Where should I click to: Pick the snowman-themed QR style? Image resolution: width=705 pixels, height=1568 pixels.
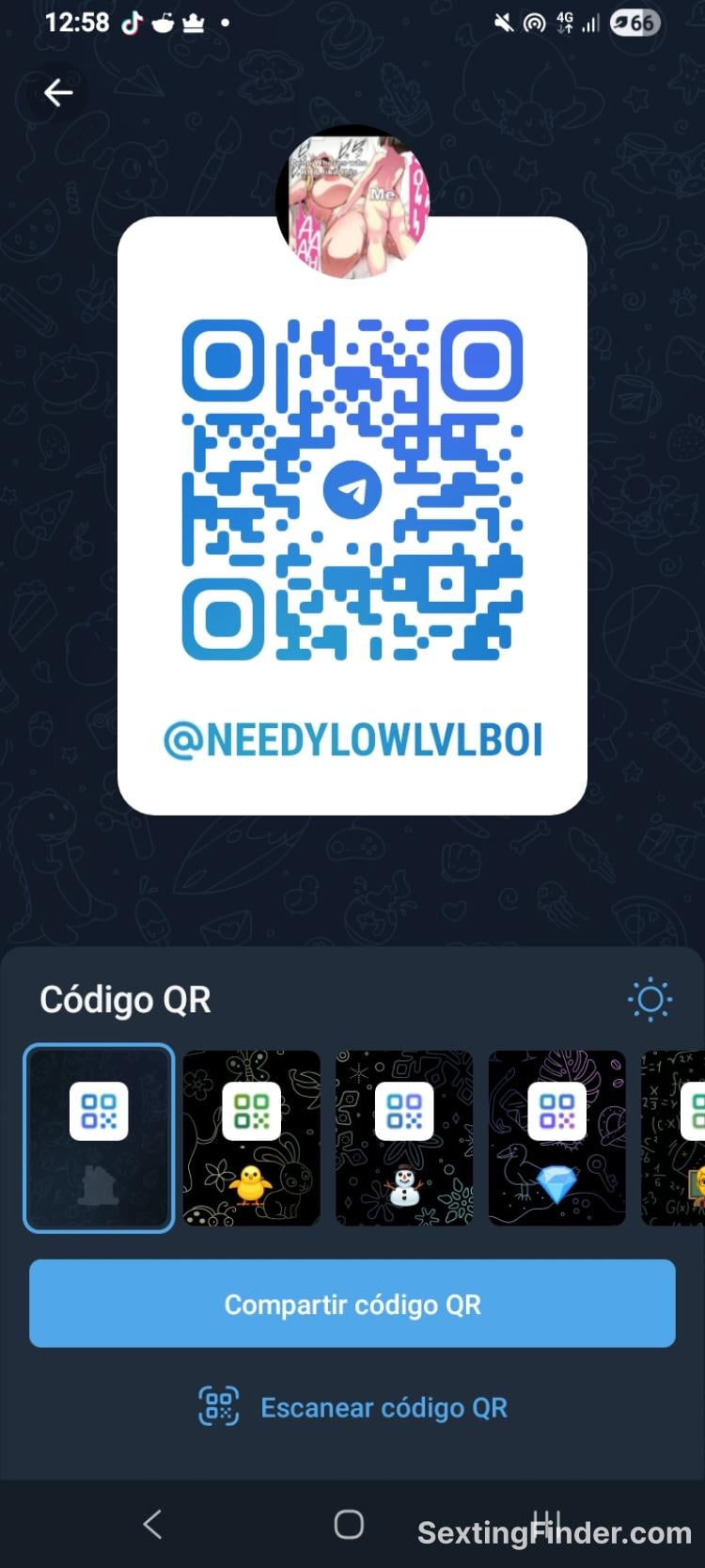(x=404, y=1138)
